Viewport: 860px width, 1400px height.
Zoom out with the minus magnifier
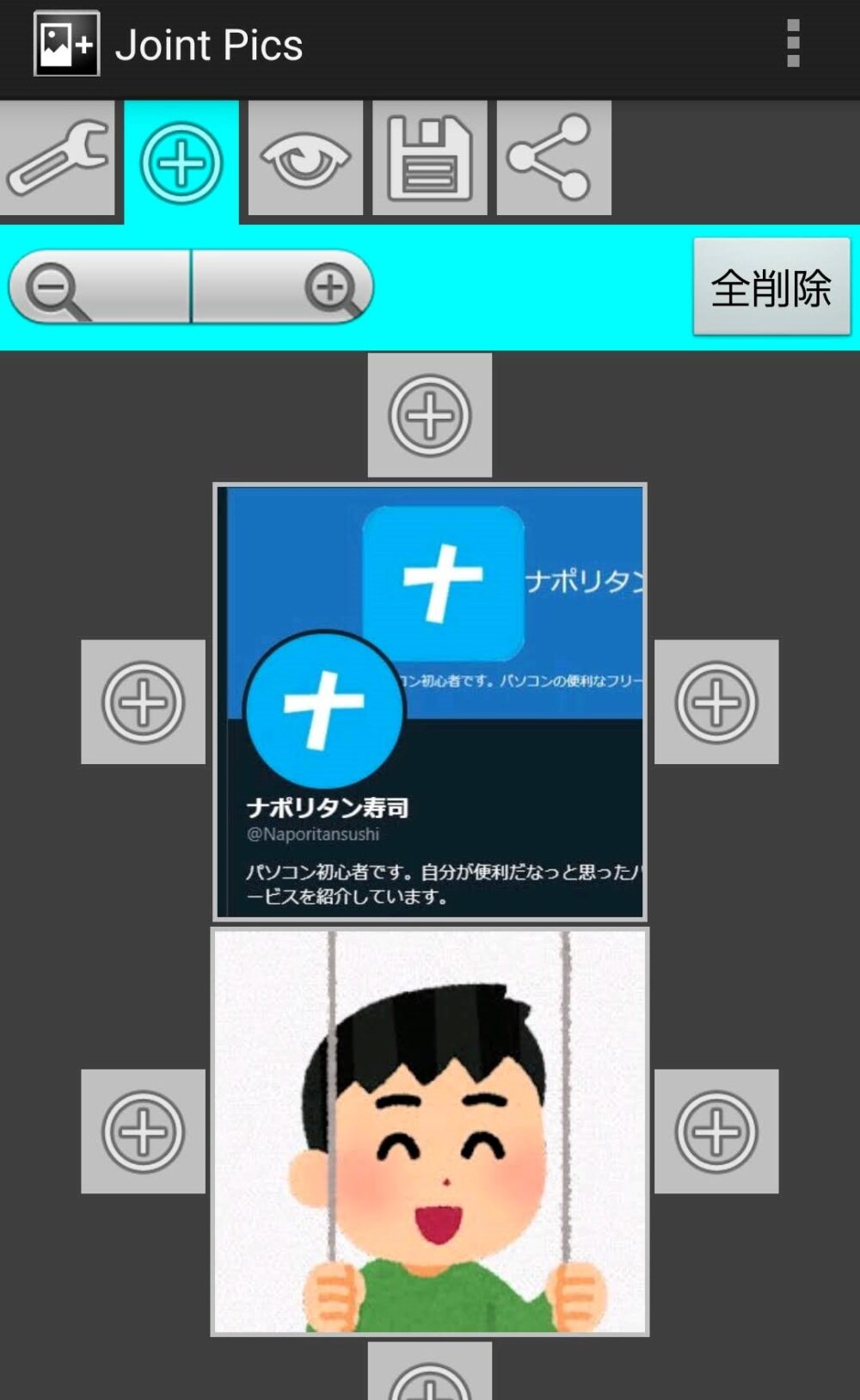pos(99,287)
